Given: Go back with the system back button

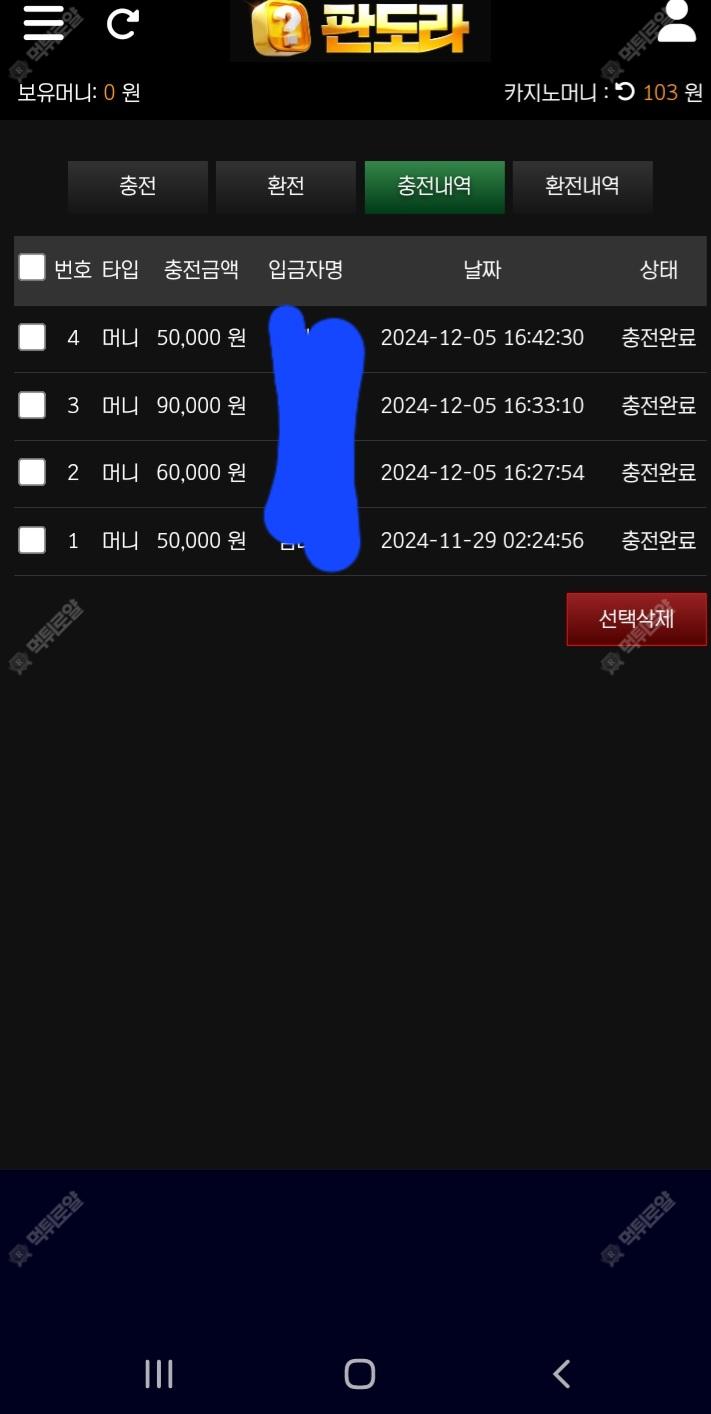Looking at the screenshot, I should (561, 1374).
